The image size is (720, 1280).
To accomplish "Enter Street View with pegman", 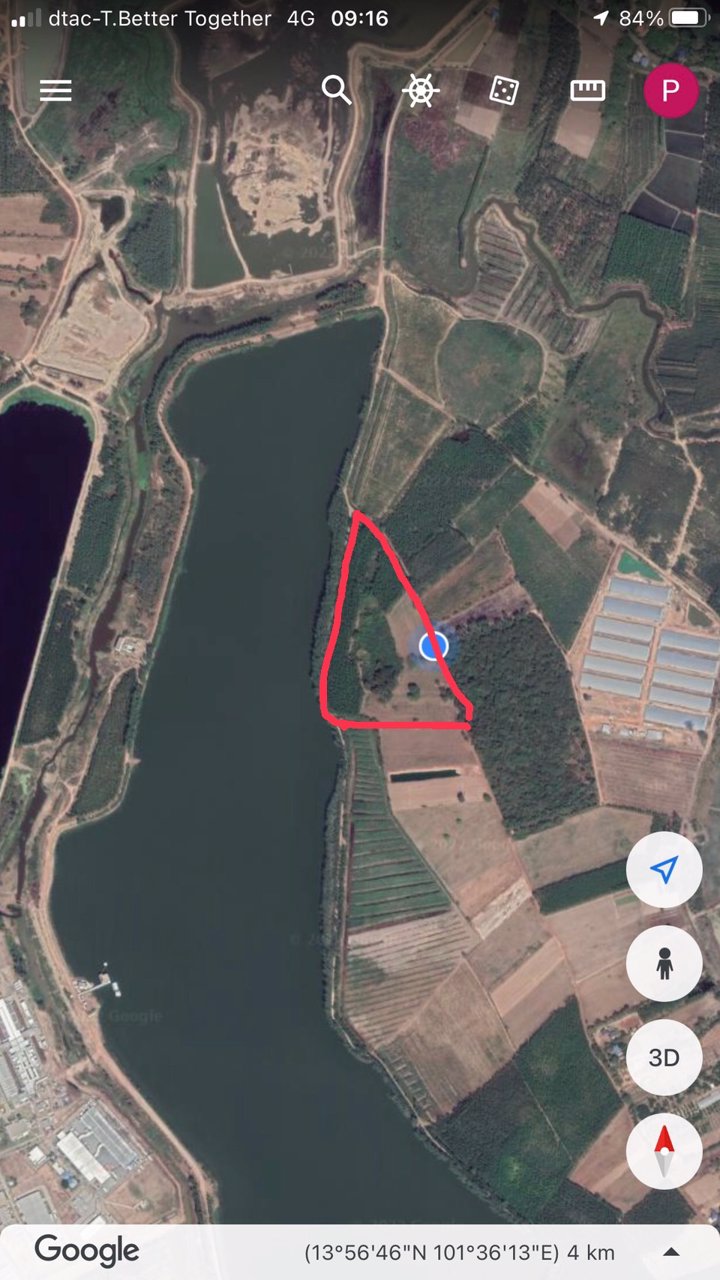I will tap(664, 964).
